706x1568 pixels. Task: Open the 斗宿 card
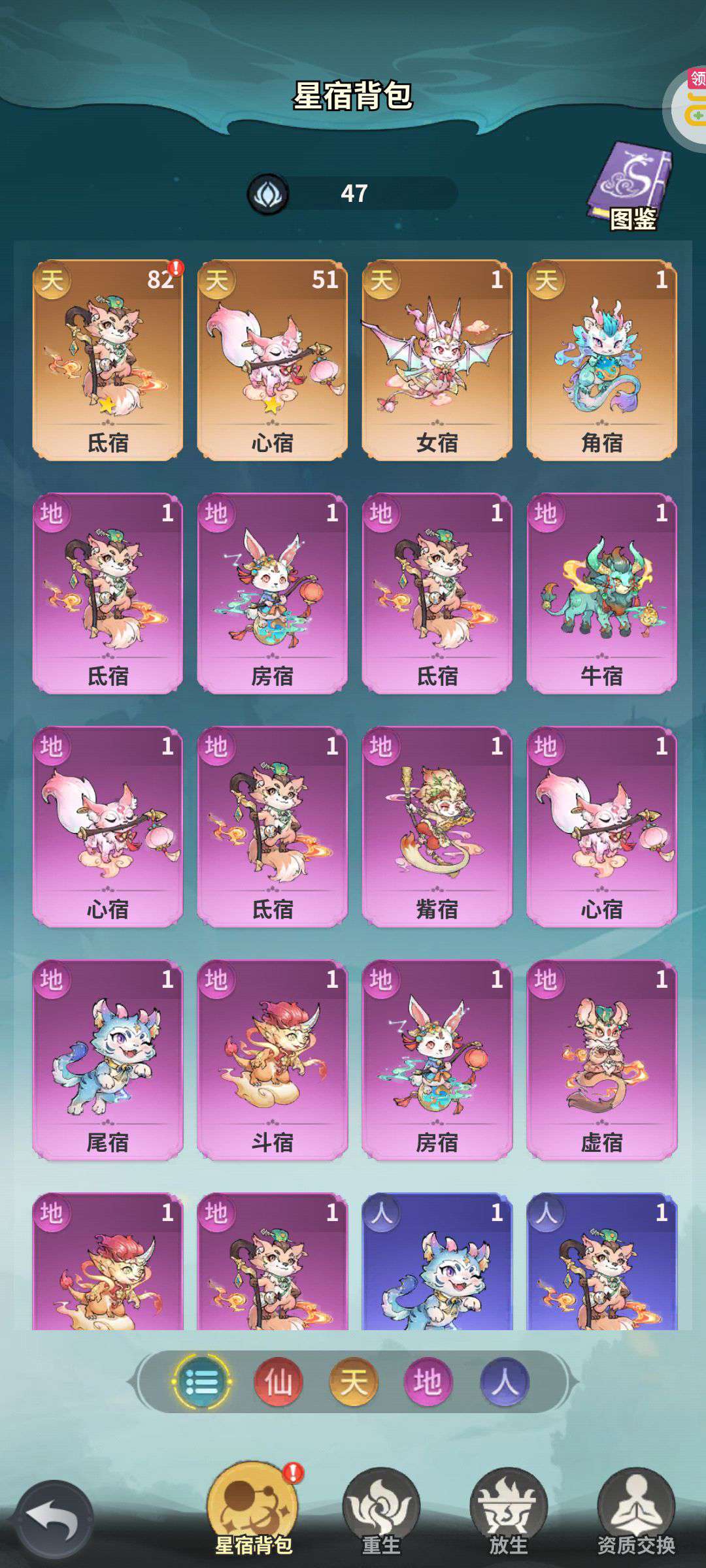point(273,1060)
